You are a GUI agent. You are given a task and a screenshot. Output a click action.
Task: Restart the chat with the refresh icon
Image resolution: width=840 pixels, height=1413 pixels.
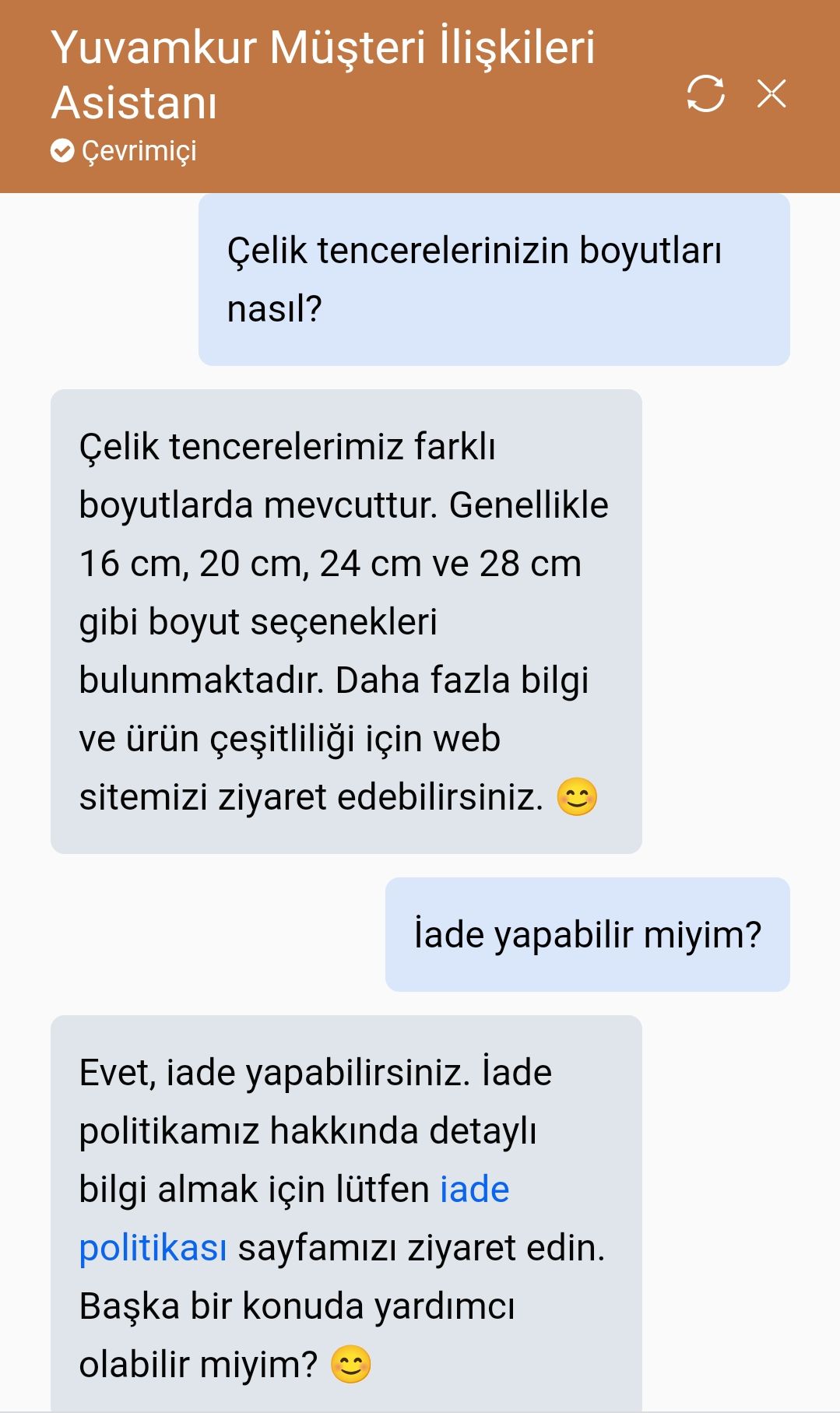[x=705, y=94]
